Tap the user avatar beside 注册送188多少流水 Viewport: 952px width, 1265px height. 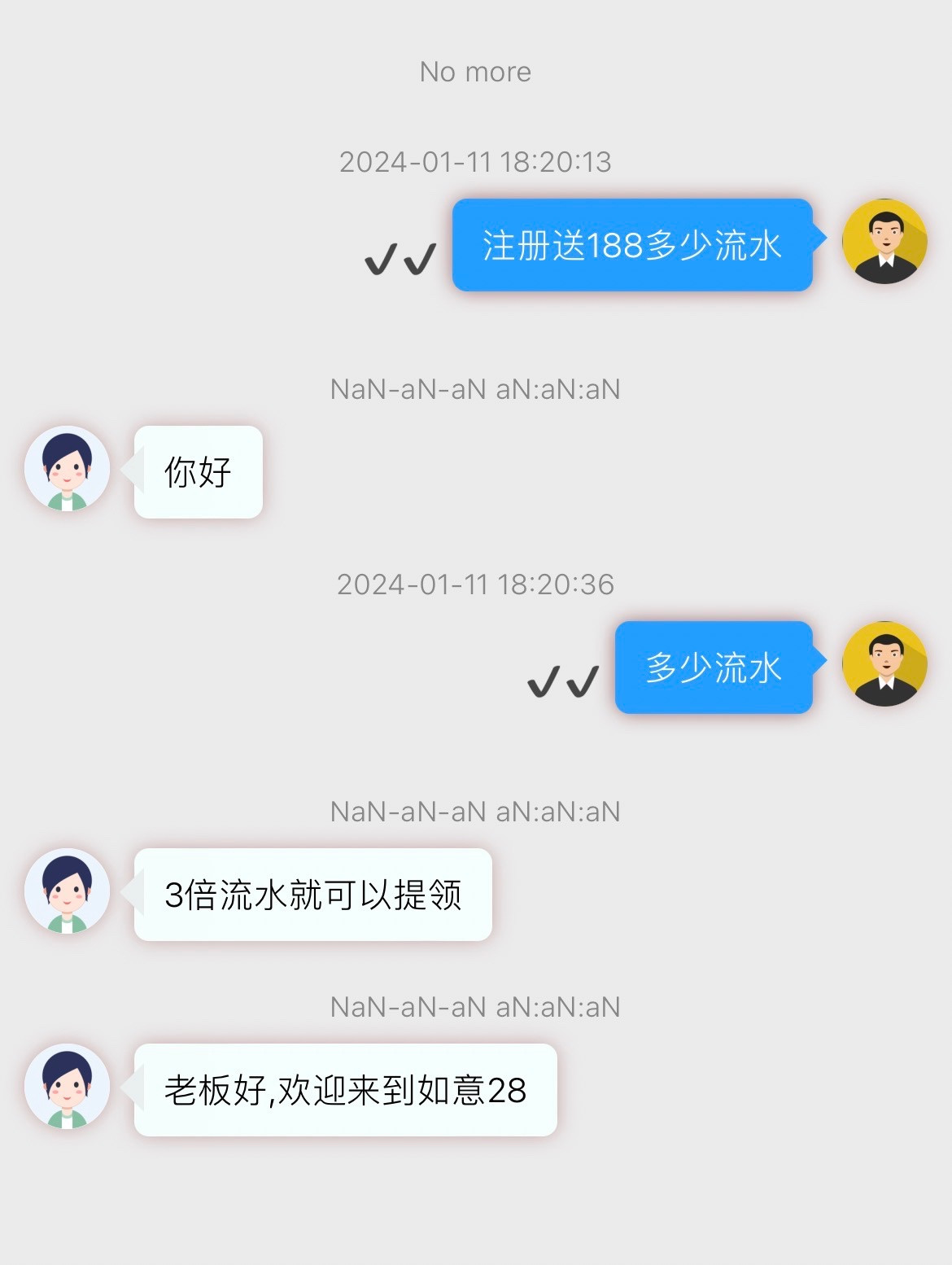884,241
